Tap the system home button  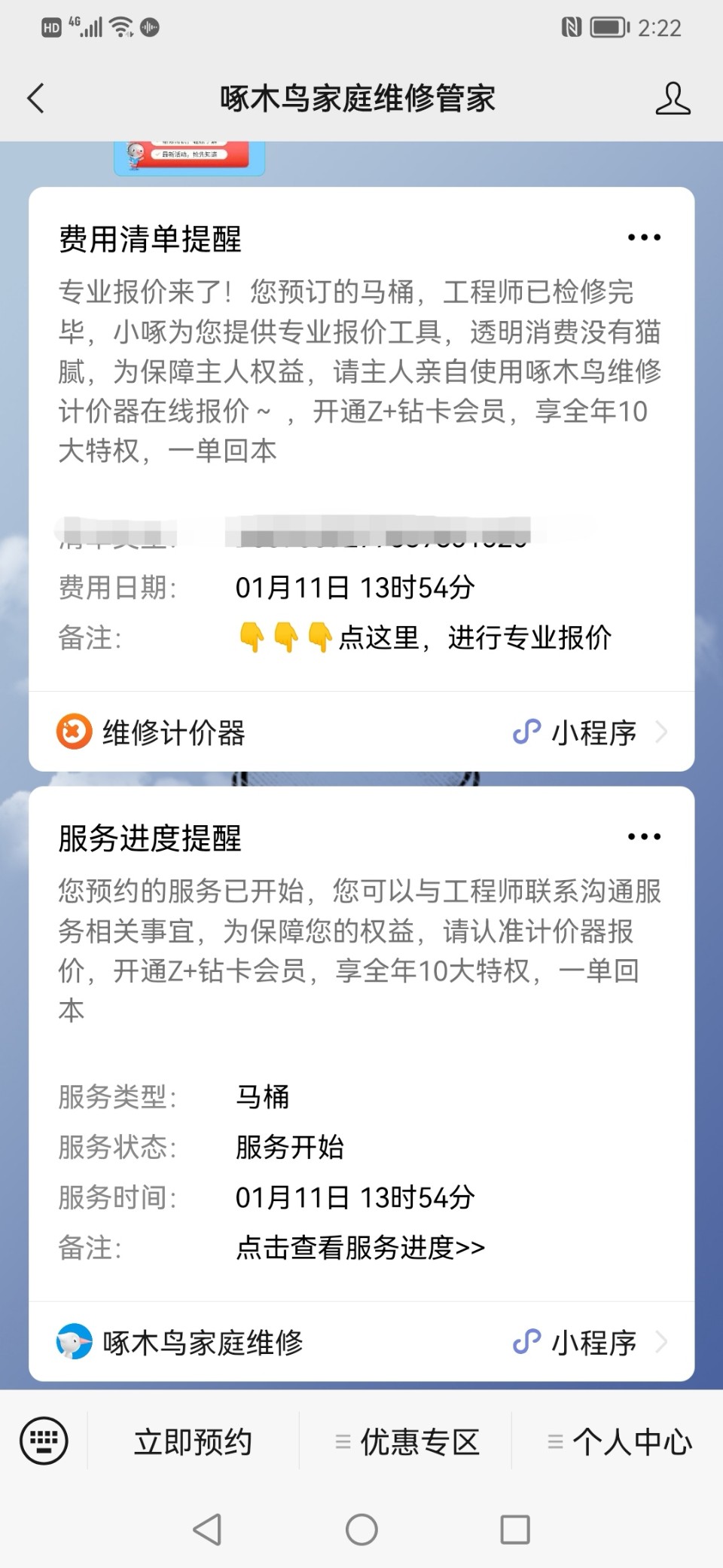(x=361, y=1530)
